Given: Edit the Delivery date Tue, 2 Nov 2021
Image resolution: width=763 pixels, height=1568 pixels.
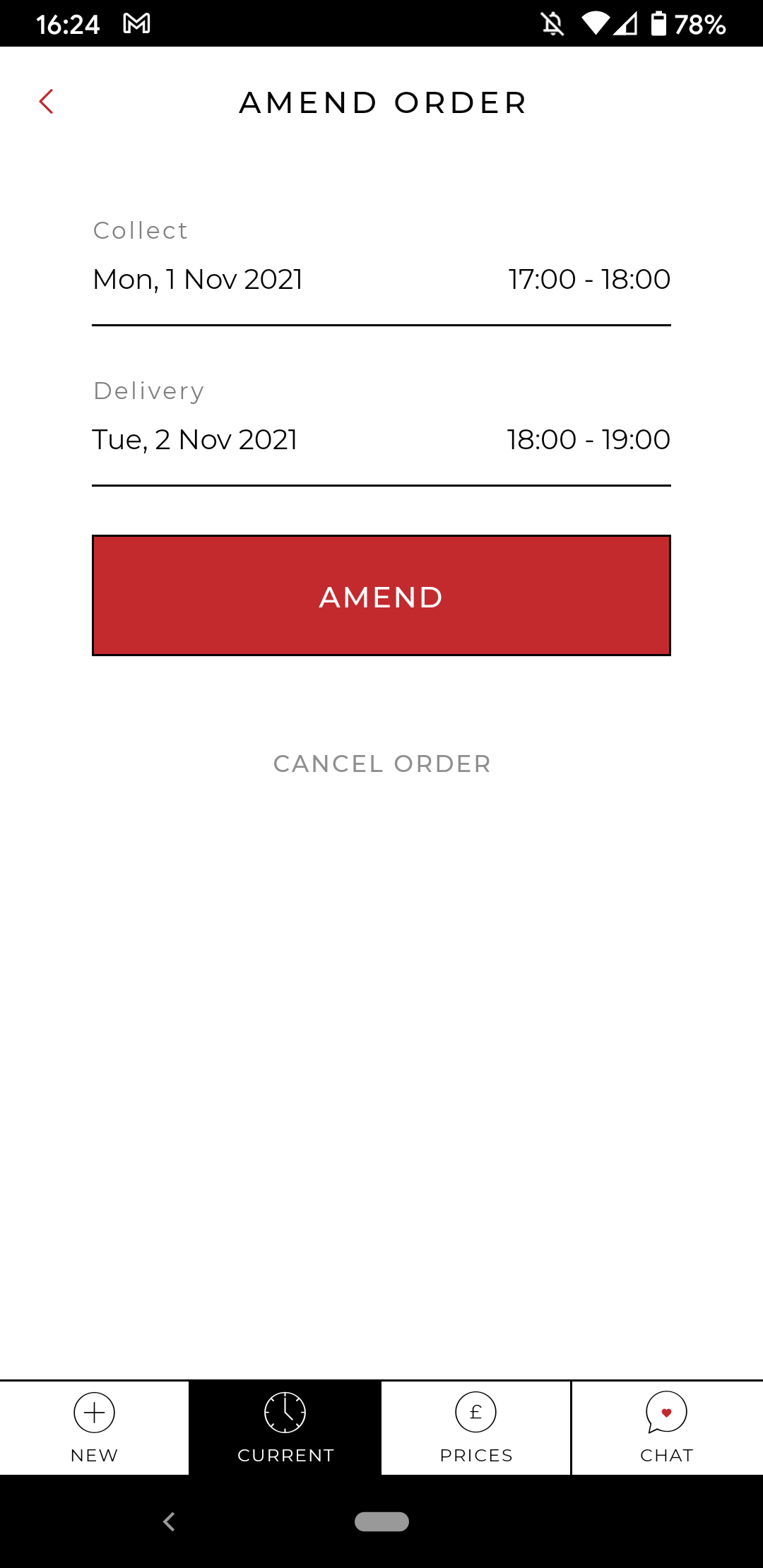Looking at the screenshot, I should [195, 440].
